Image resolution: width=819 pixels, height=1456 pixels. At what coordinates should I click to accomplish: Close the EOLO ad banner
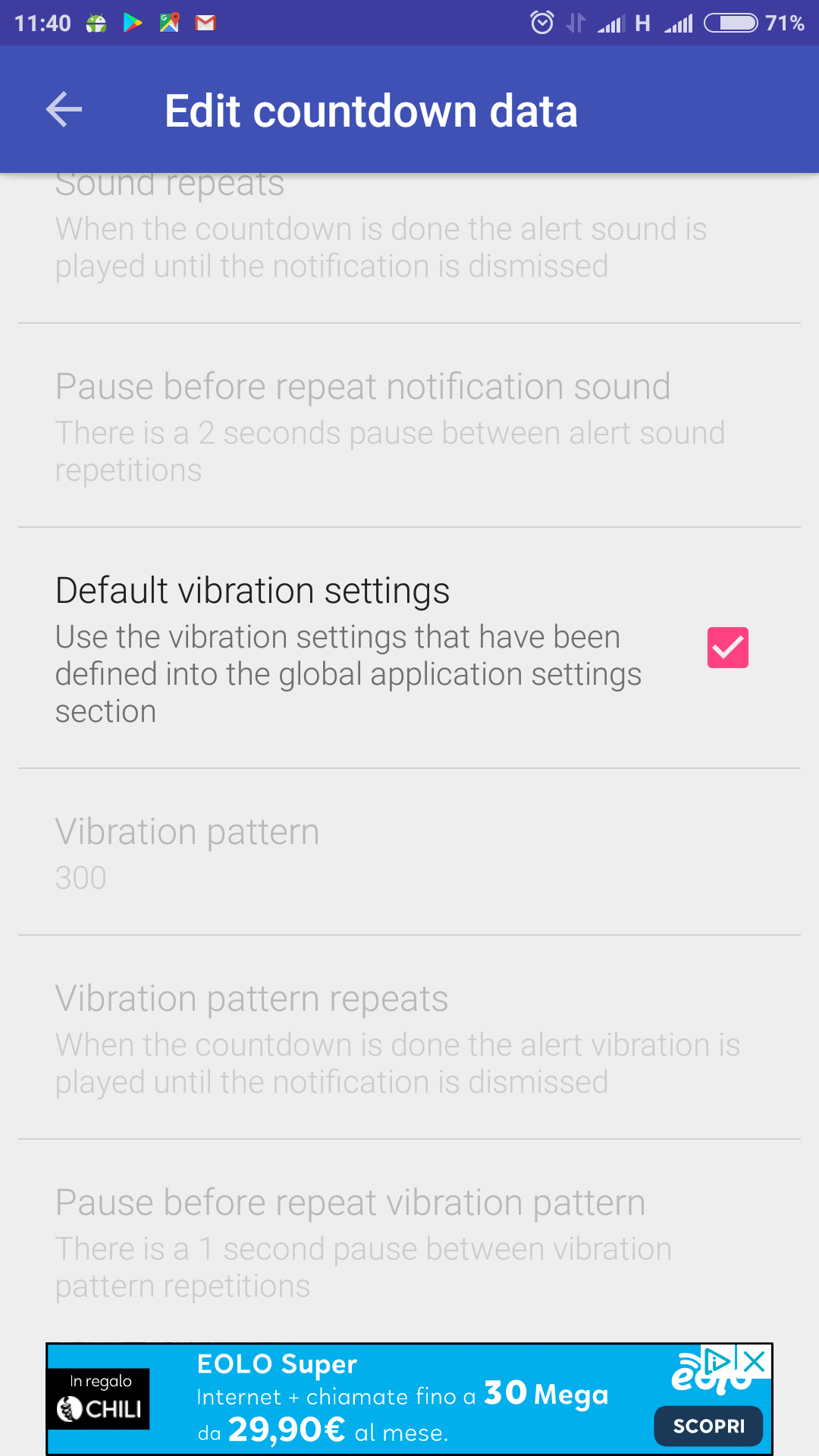tap(755, 1362)
